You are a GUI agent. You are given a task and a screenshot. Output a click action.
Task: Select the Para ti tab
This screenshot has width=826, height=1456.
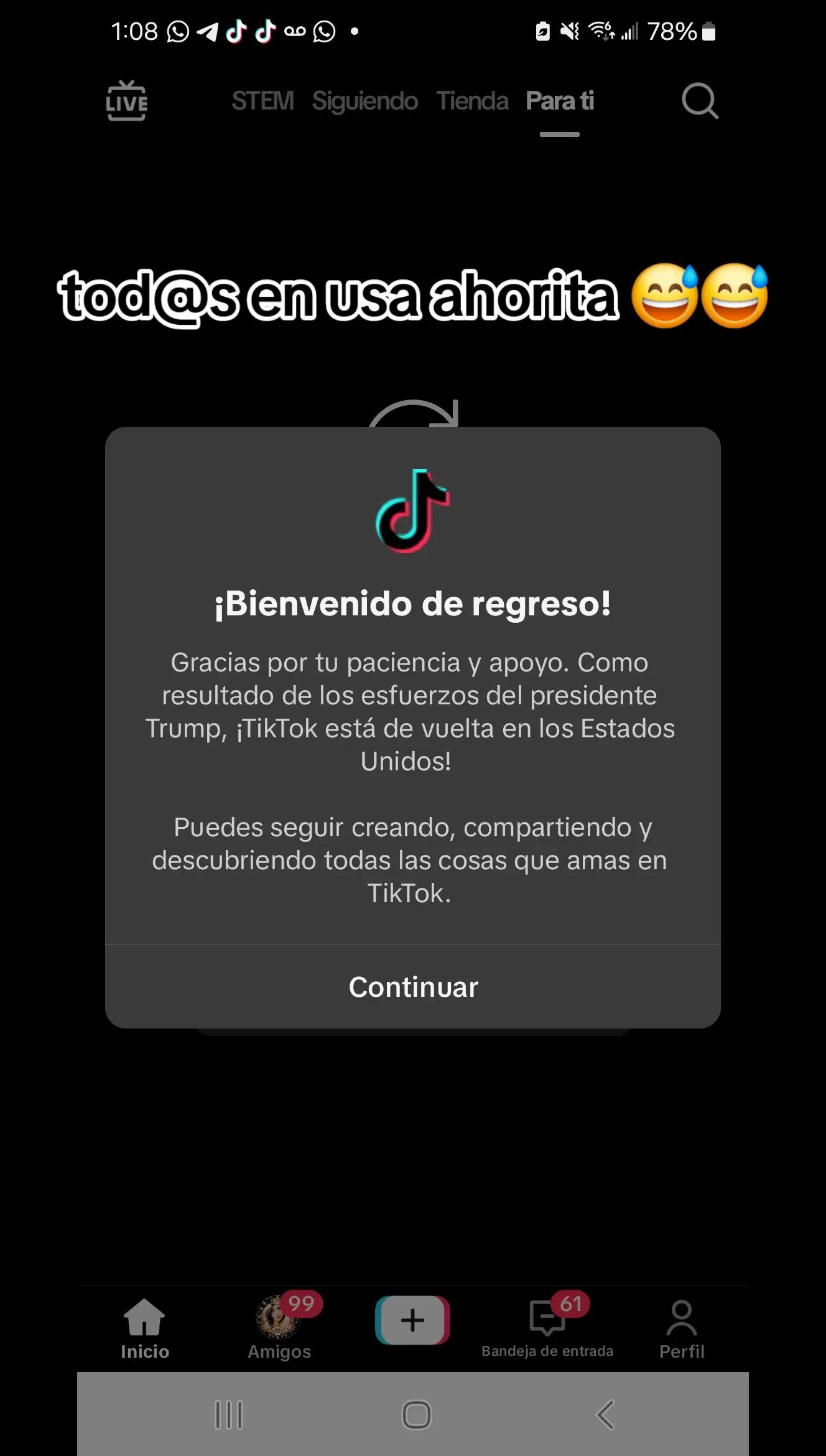pos(560,101)
